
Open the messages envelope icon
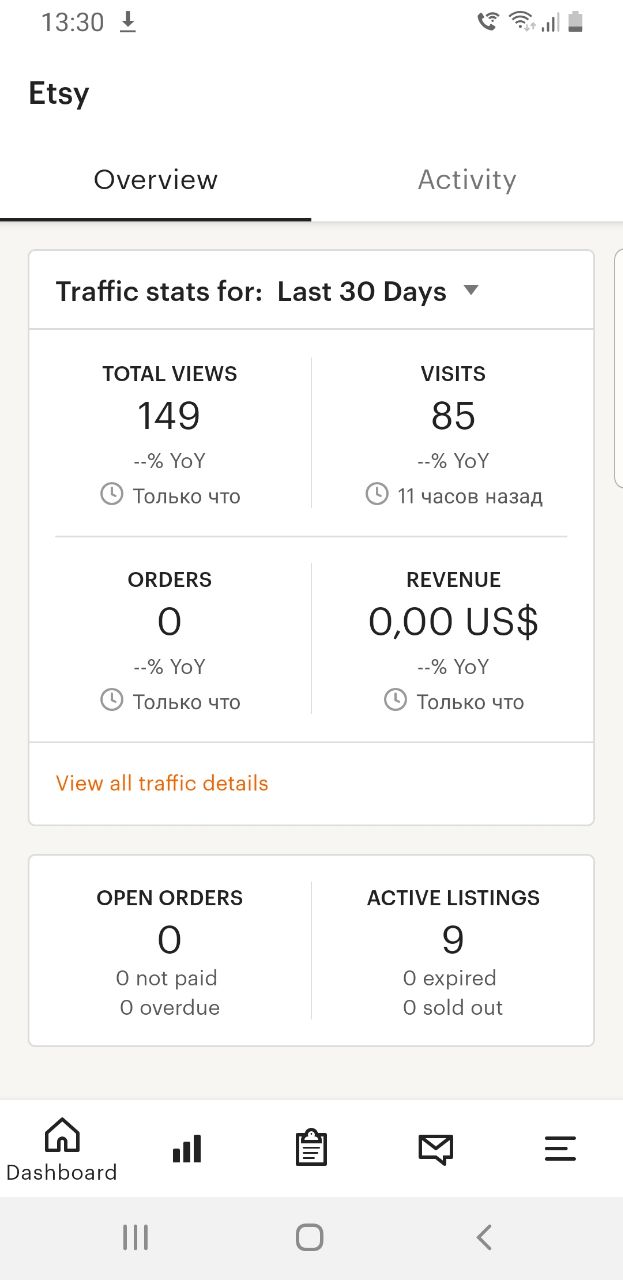pos(435,1149)
